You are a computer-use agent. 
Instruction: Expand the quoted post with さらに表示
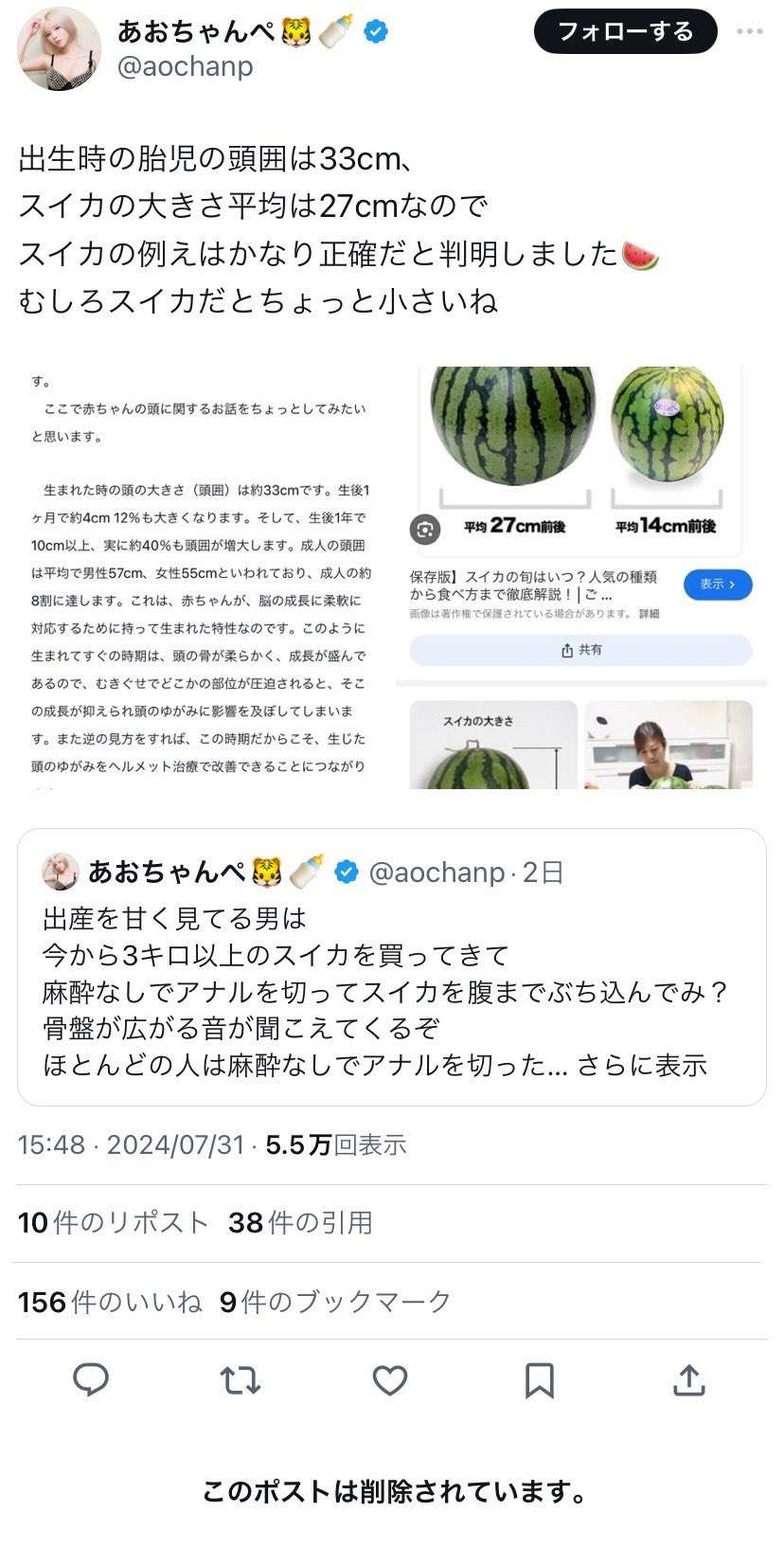coord(642,1066)
